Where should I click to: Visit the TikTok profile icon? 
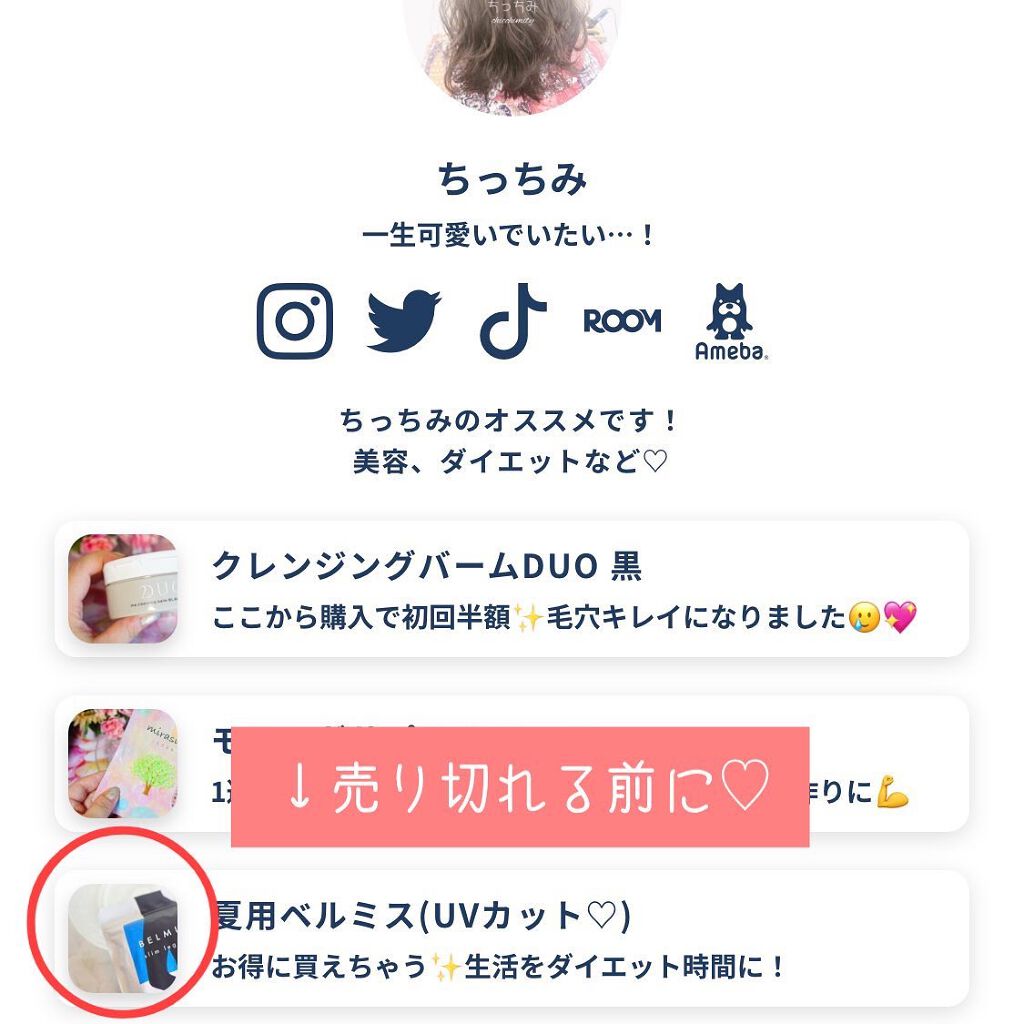click(x=513, y=321)
